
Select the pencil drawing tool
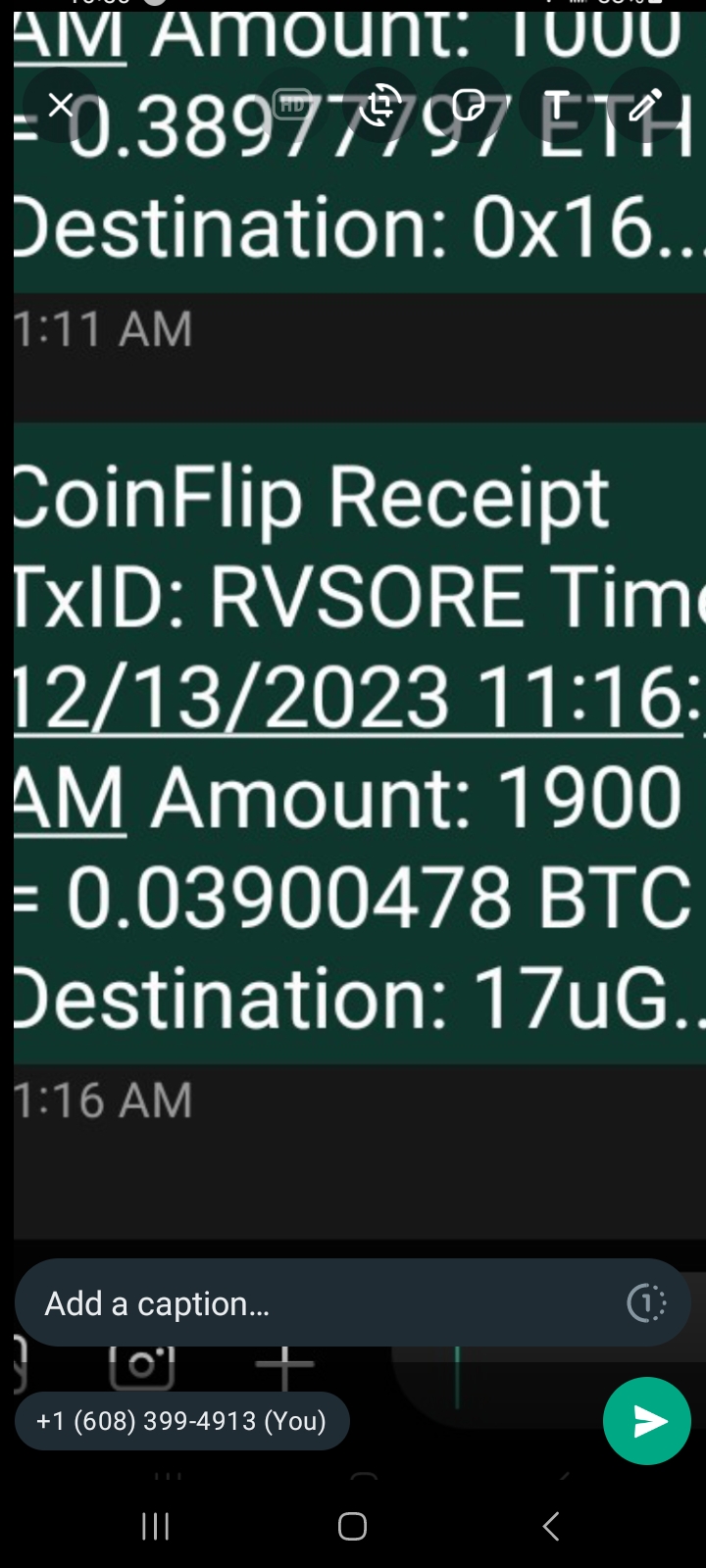point(644,105)
